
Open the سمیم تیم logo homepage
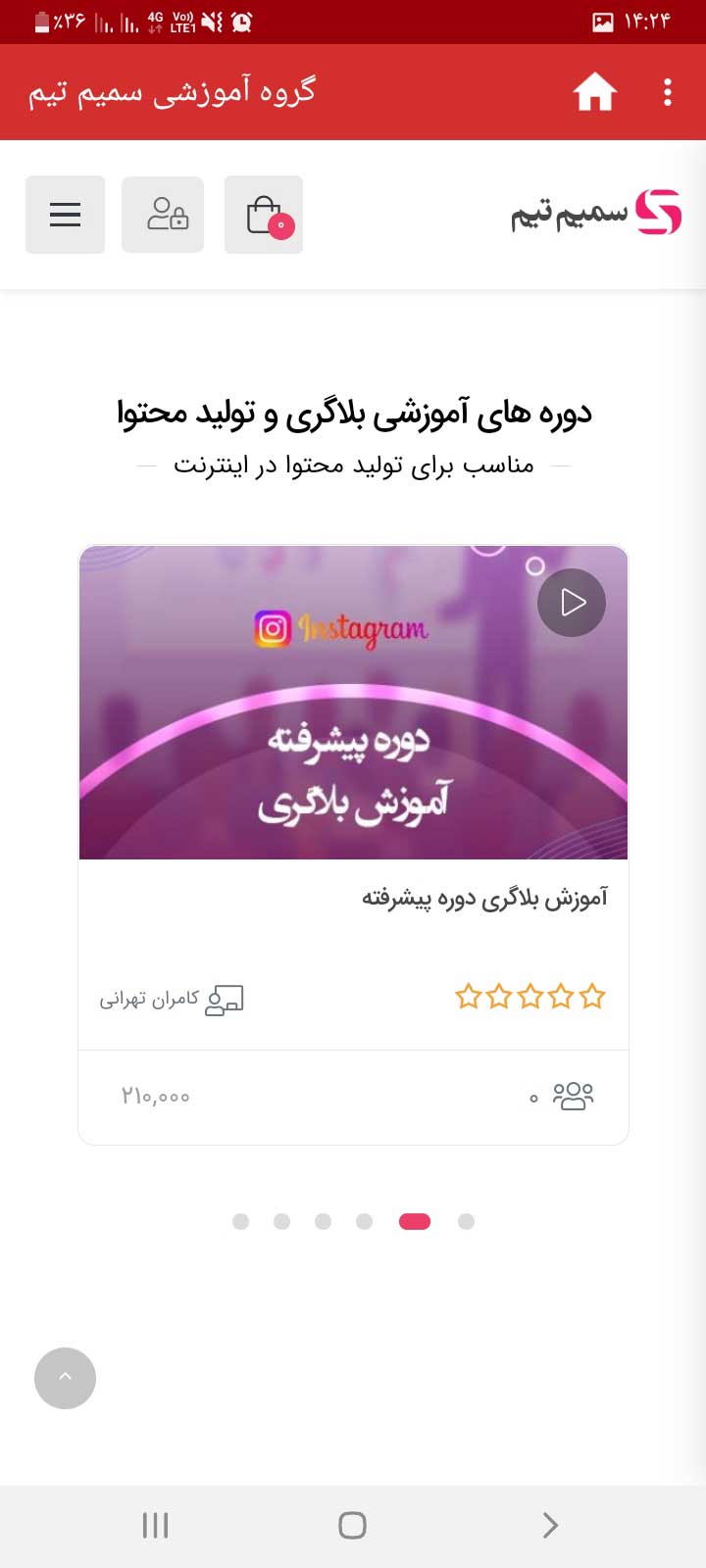pos(595,213)
